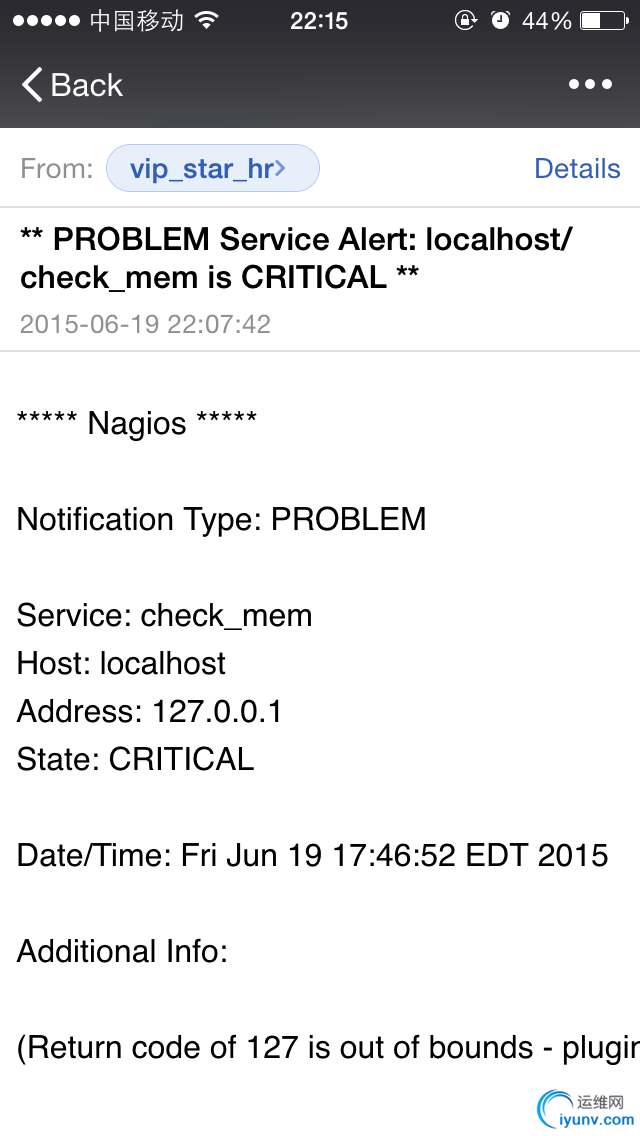Go back using the Back button
Screen dimensions: 640x1136
[x=72, y=85]
